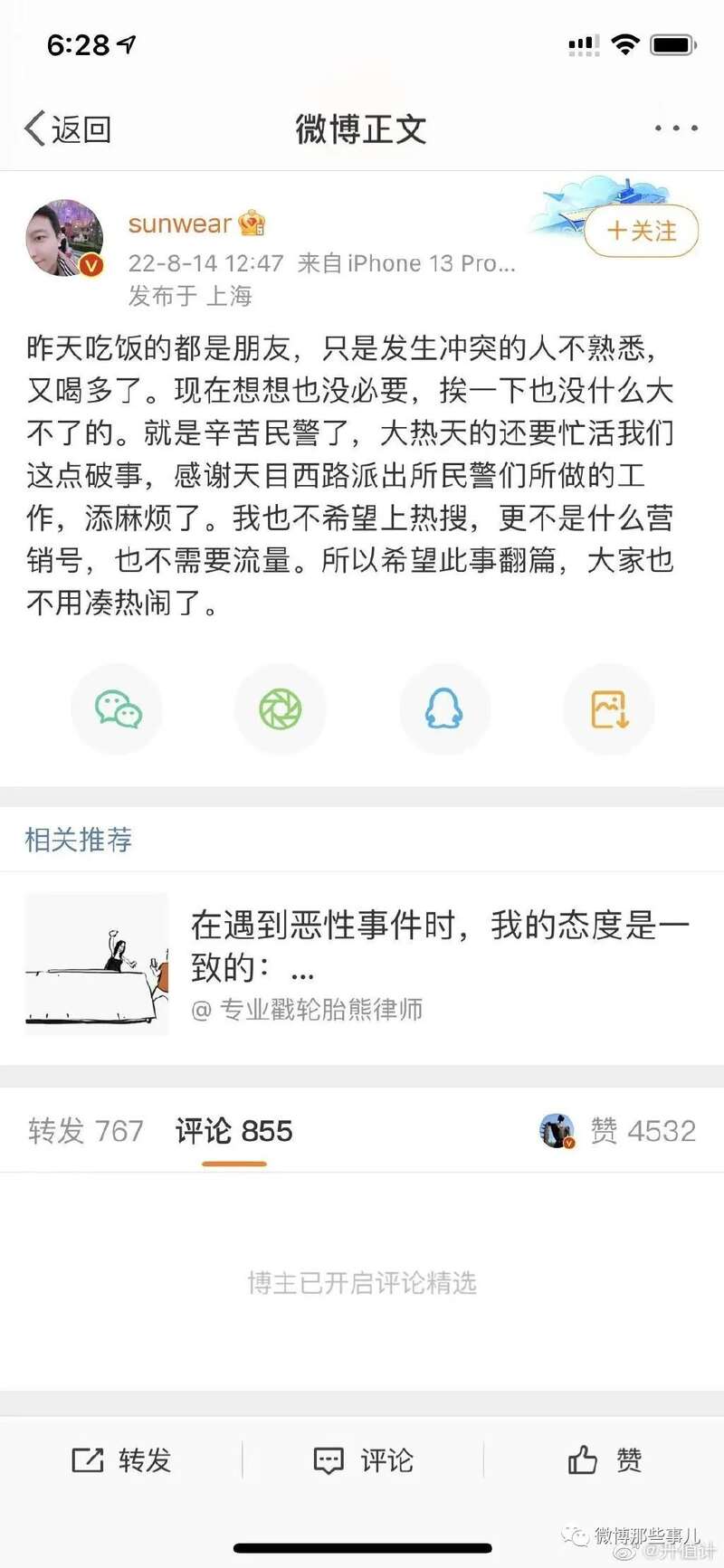Share the post to QQ

(444, 710)
